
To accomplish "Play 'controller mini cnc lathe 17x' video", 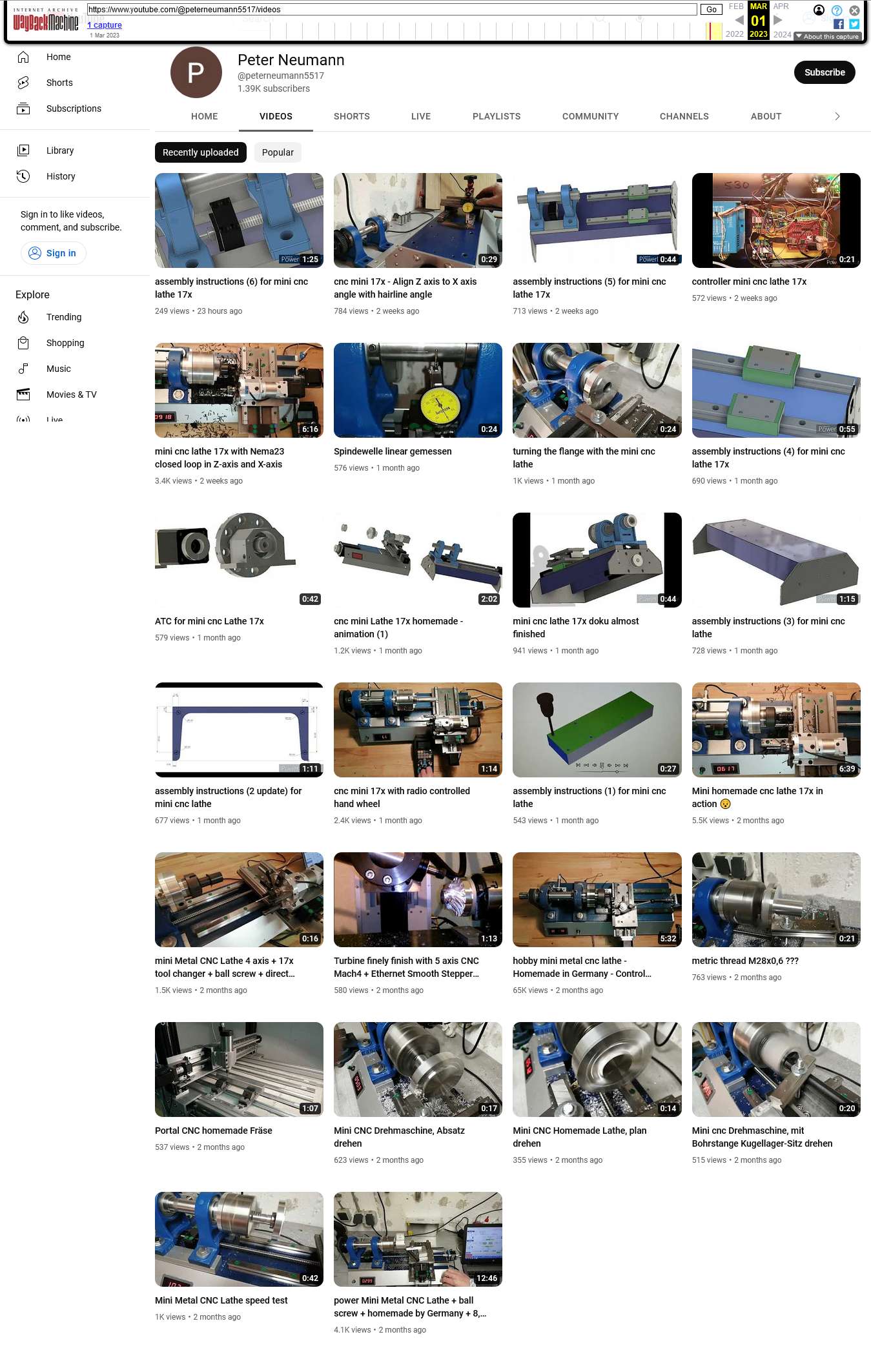I will [x=775, y=220].
